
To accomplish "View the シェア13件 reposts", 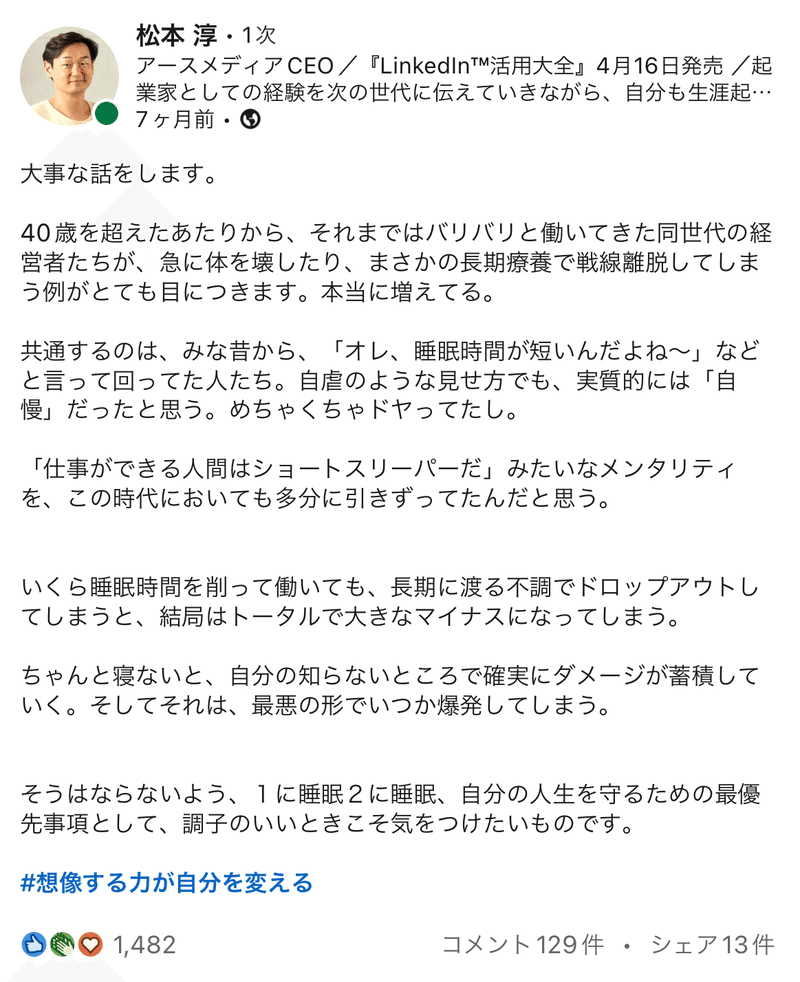I will 712,944.
